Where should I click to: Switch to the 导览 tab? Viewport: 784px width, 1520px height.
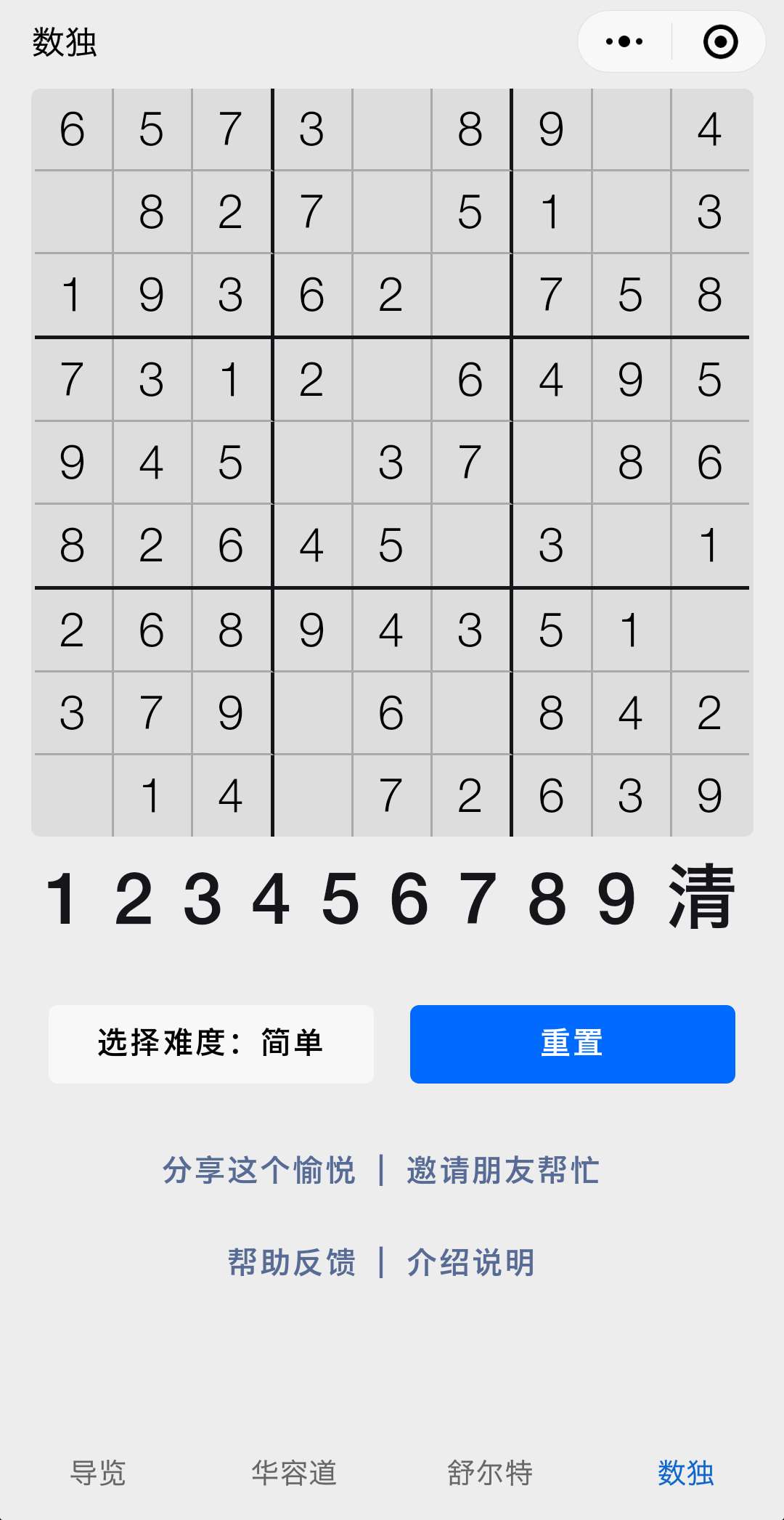pyautogui.click(x=98, y=1473)
